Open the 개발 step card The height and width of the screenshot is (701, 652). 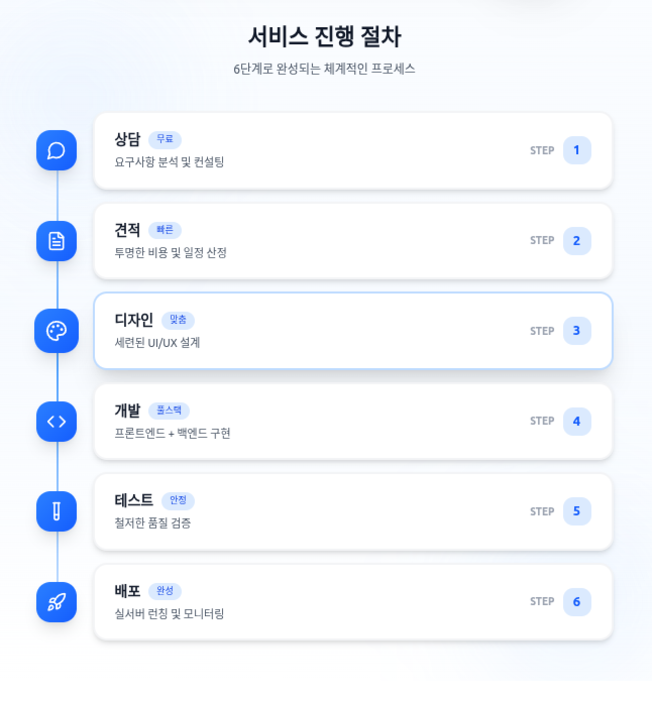click(x=352, y=421)
